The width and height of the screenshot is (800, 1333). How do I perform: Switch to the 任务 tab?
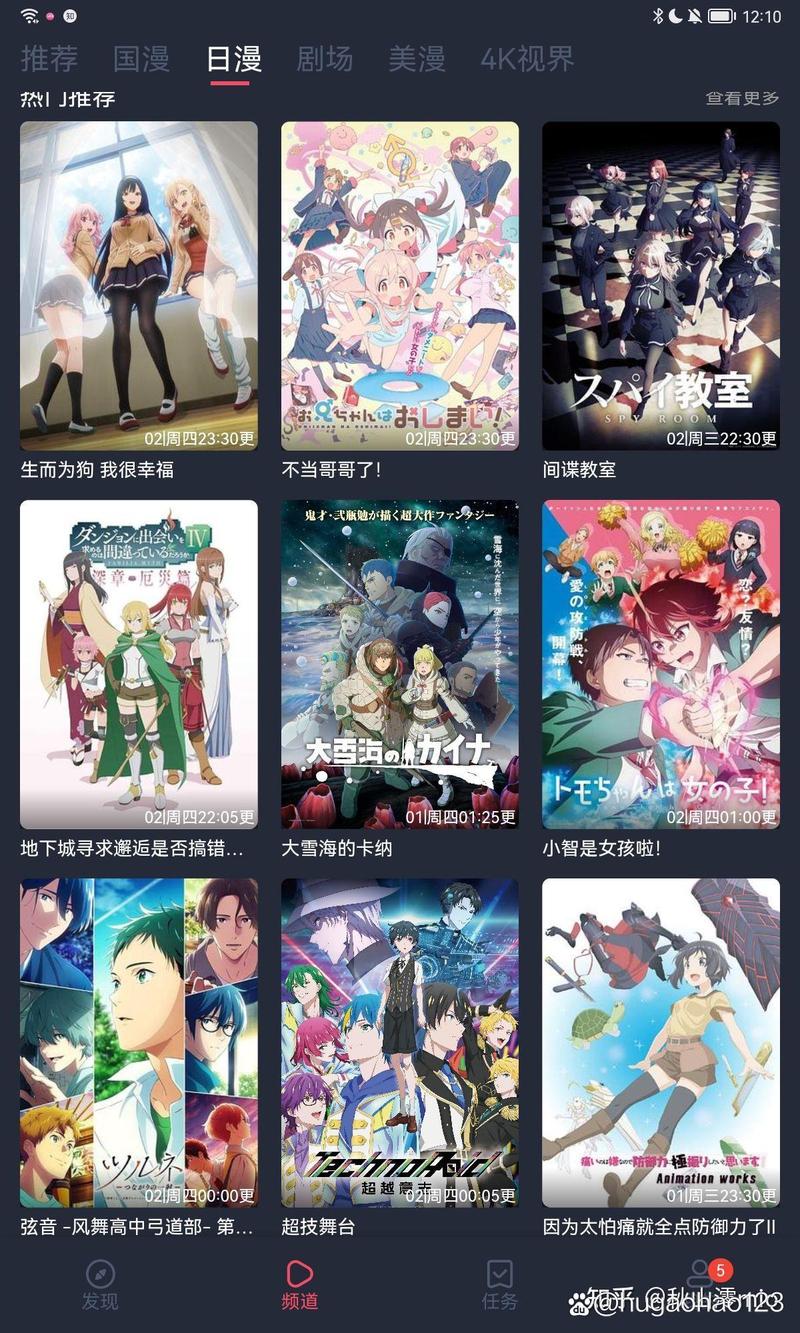pyautogui.click(x=500, y=1284)
